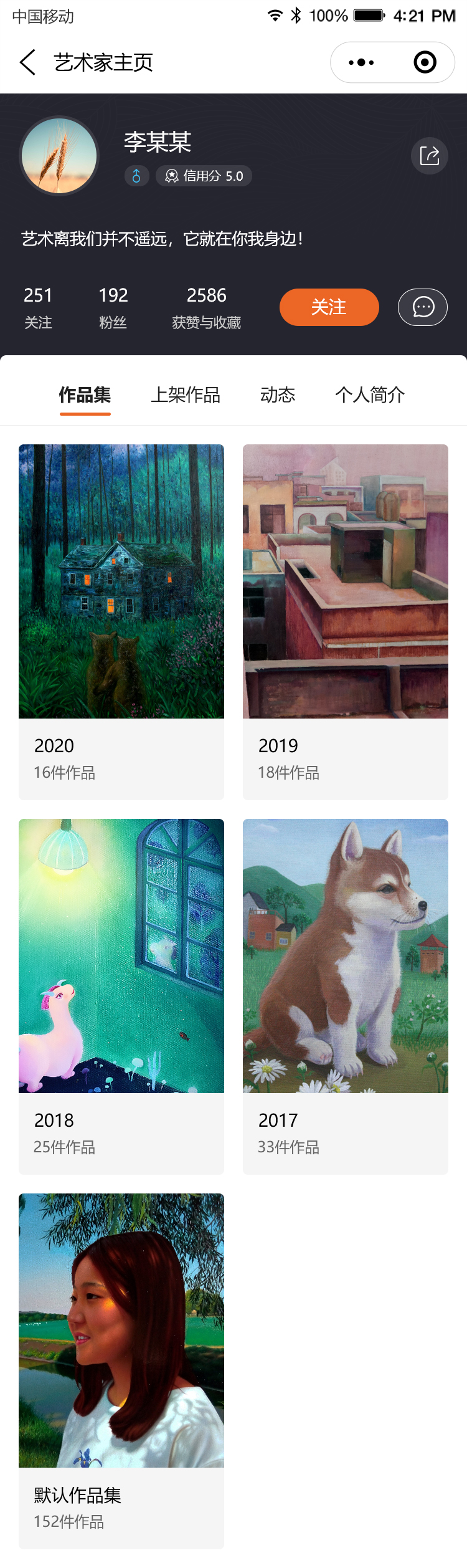The width and height of the screenshot is (467, 1568).
Task: Switch to the 上架作品 tab
Action: (186, 394)
